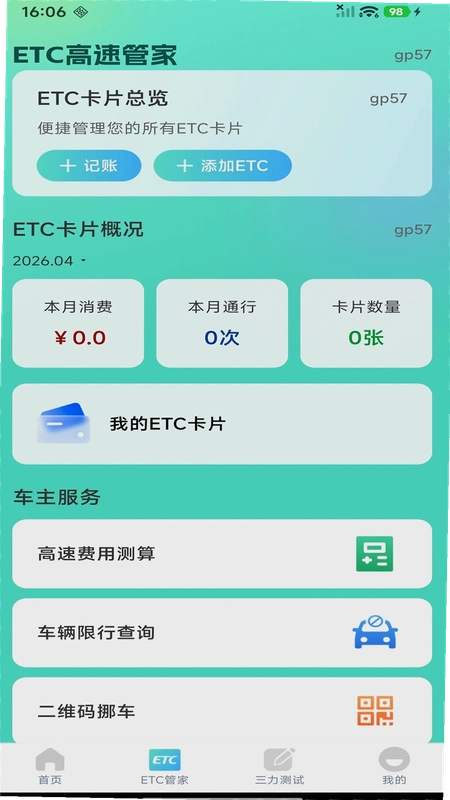This screenshot has width=450, height=800.
Task: Open 二维码挪车
Action: [x=222, y=711]
